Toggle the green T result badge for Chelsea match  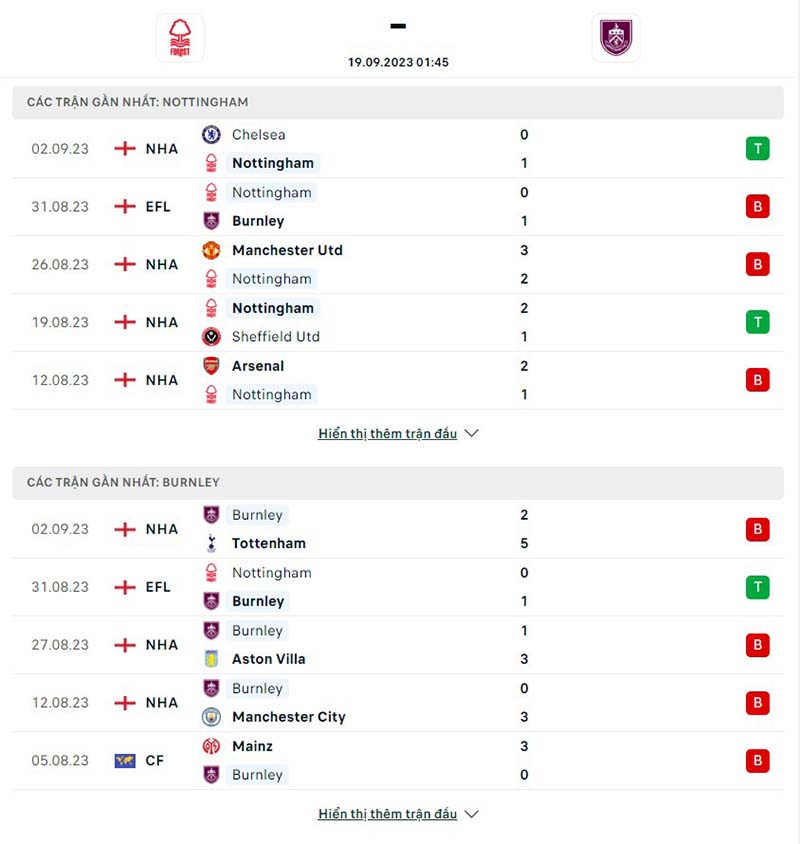757,148
